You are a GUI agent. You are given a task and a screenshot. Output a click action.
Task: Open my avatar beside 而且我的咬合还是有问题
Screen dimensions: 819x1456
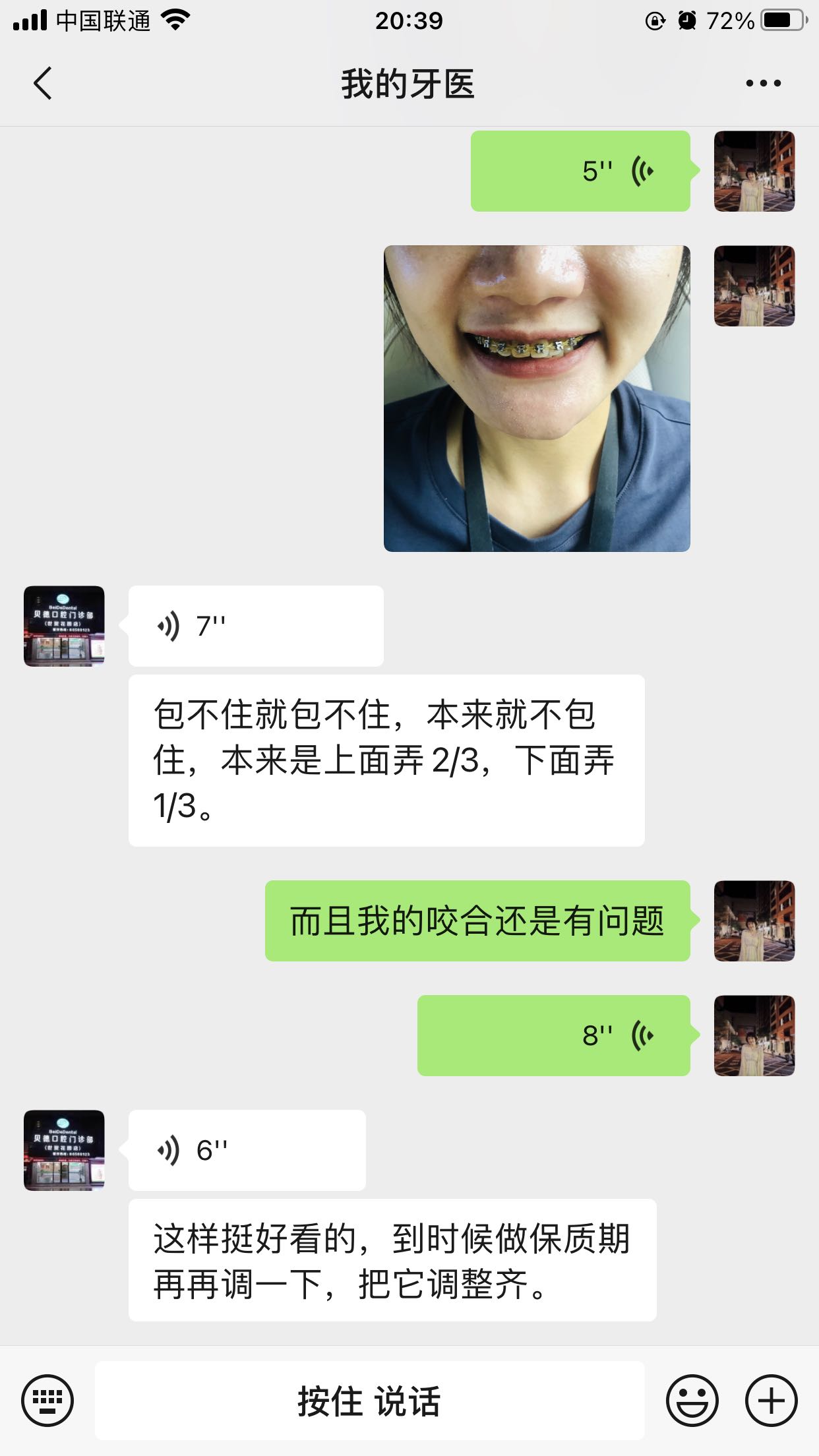point(754,921)
